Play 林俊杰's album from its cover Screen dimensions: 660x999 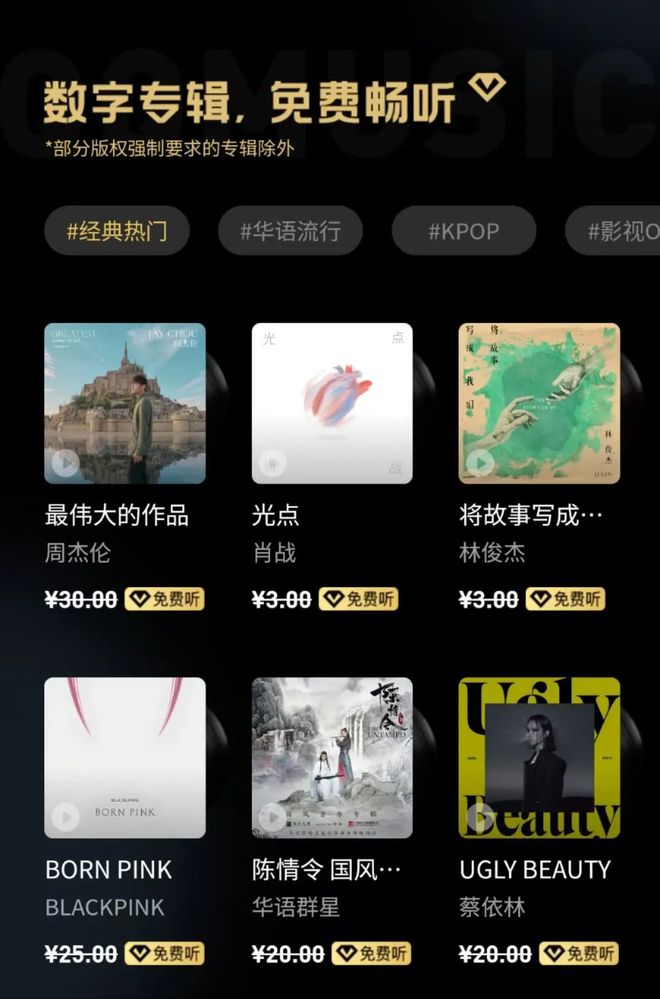pyautogui.click(x=480, y=463)
